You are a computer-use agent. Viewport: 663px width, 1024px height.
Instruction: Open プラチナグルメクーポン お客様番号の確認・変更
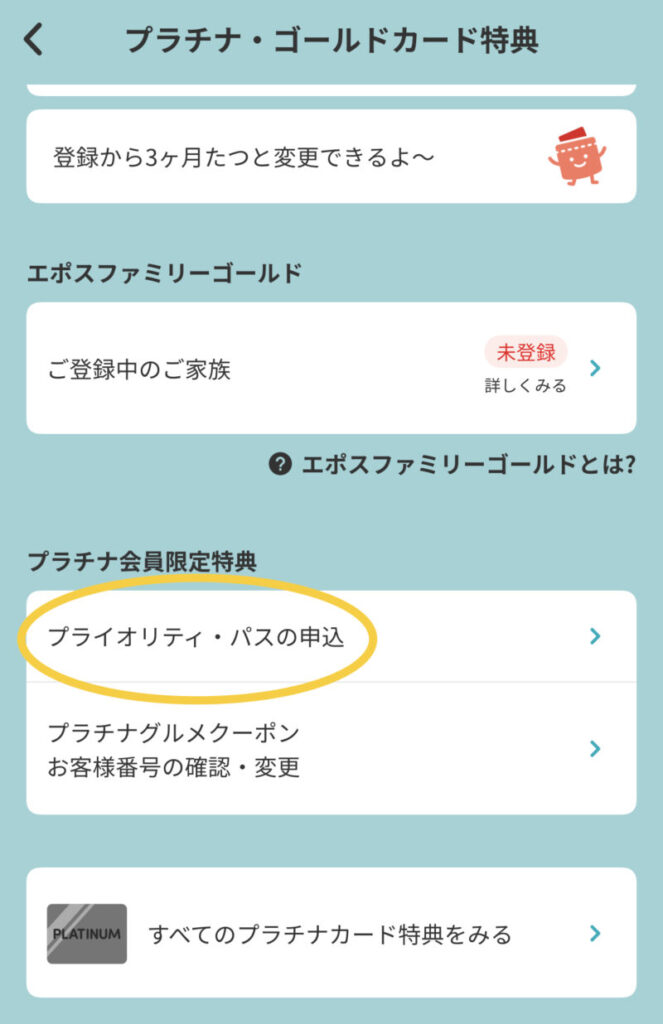pos(331,749)
